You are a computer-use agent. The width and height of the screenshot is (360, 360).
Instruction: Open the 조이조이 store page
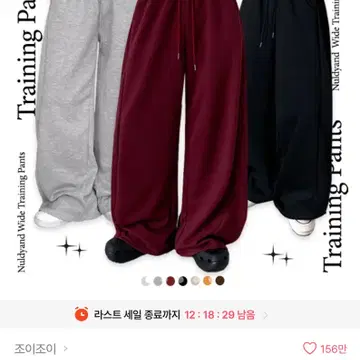(41, 349)
